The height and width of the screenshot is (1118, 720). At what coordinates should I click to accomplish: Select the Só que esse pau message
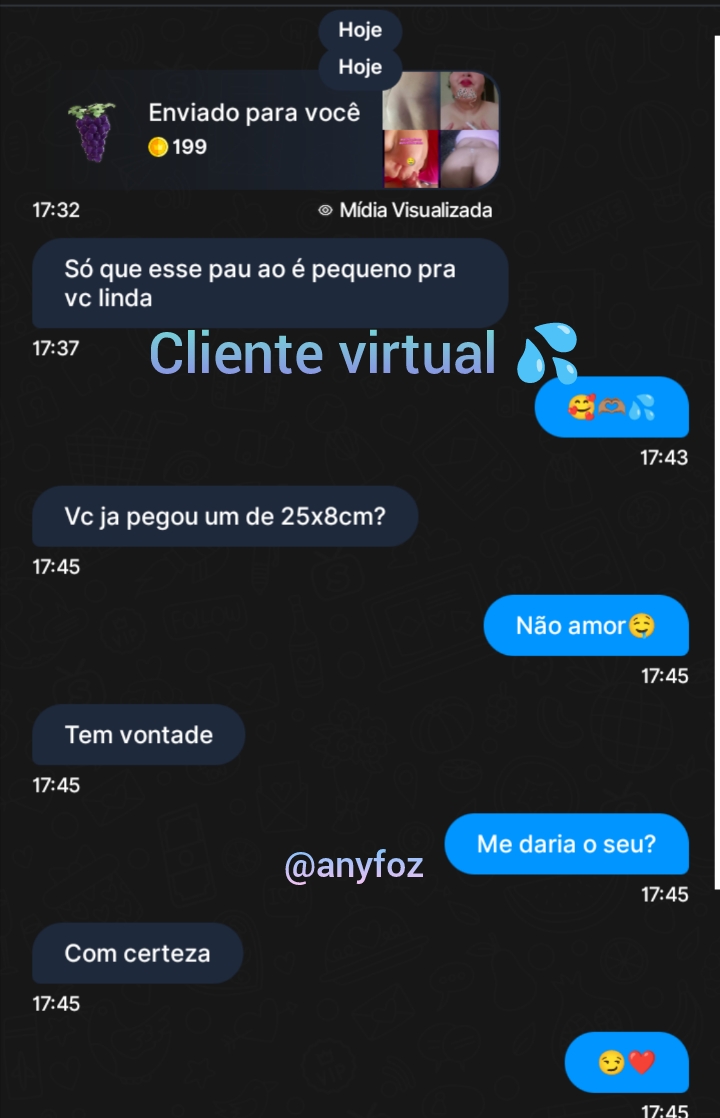pos(269,282)
